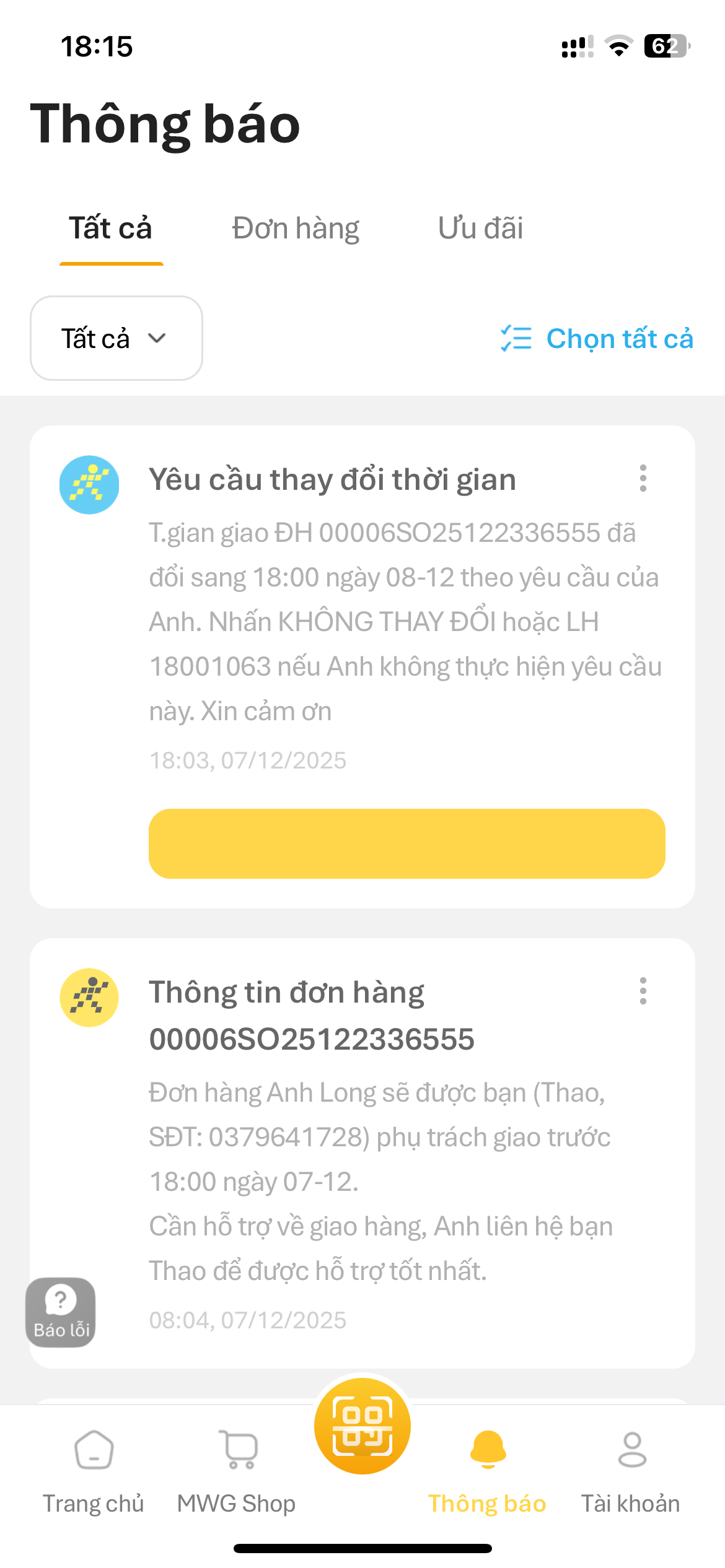Open the QR scanner button
The image size is (725, 1568).
(x=362, y=1426)
